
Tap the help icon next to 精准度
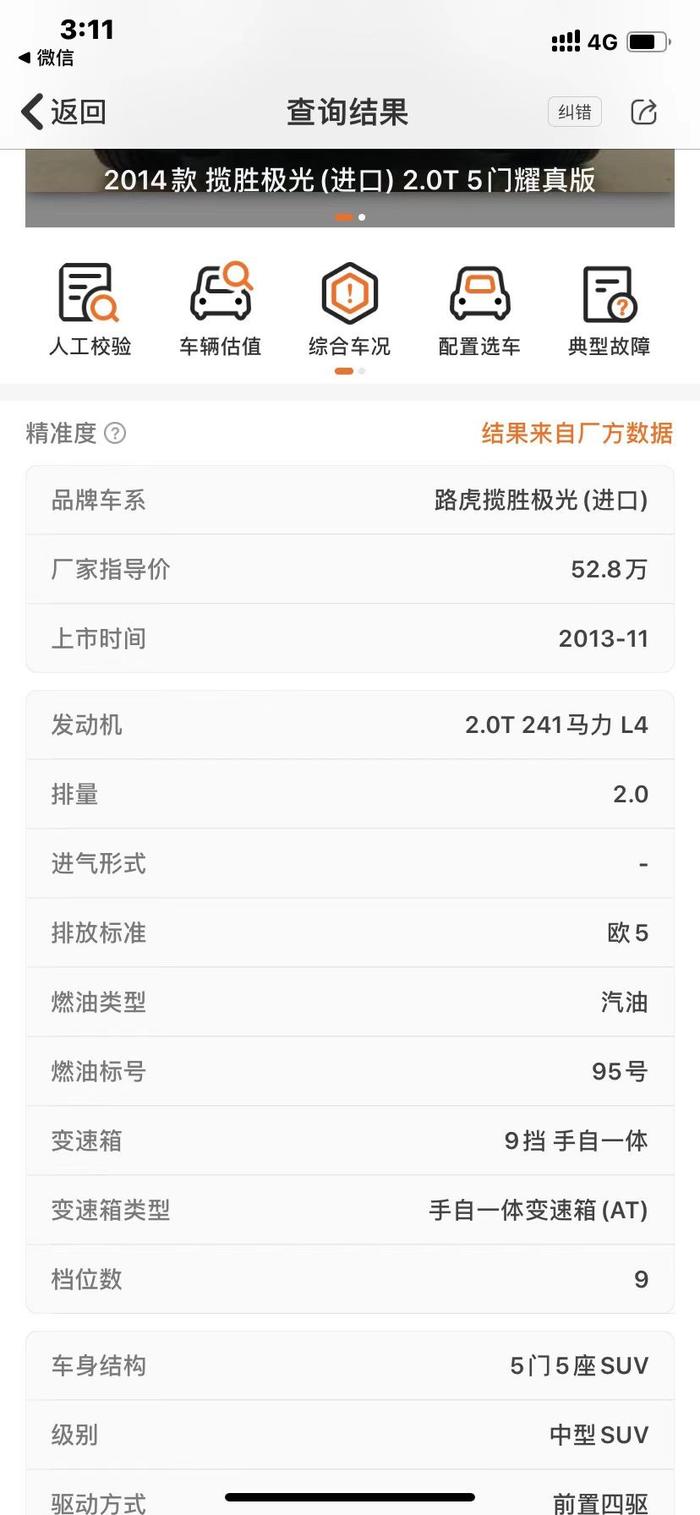(x=116, y=433)
